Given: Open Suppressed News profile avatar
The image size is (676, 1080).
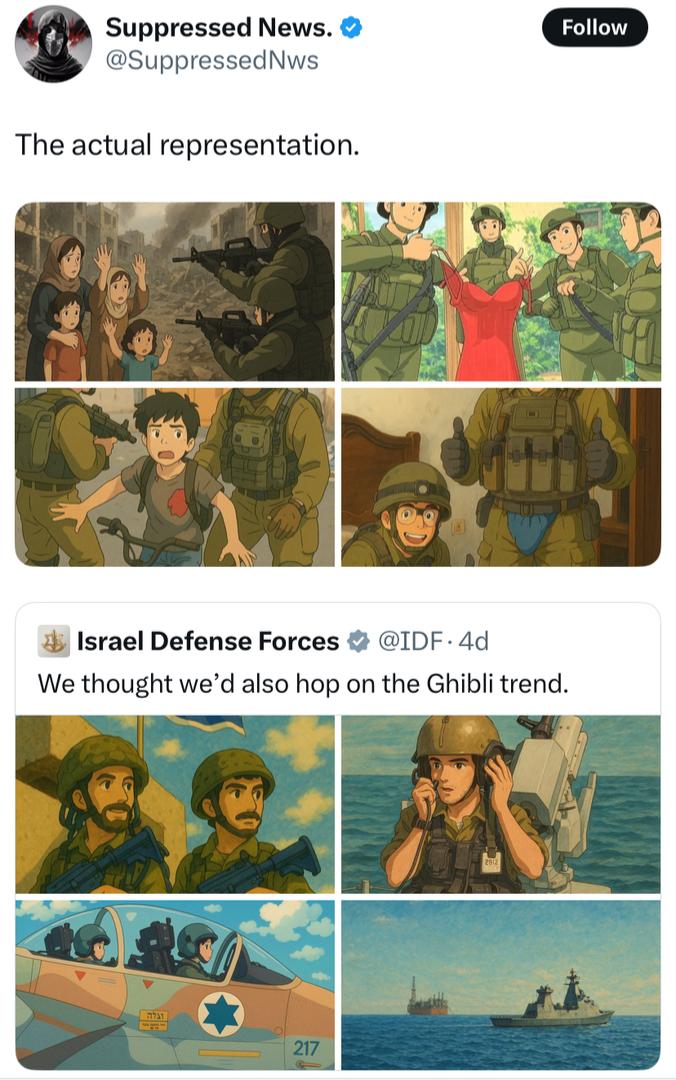Looking at the screenshot, I should coord(53,43).
